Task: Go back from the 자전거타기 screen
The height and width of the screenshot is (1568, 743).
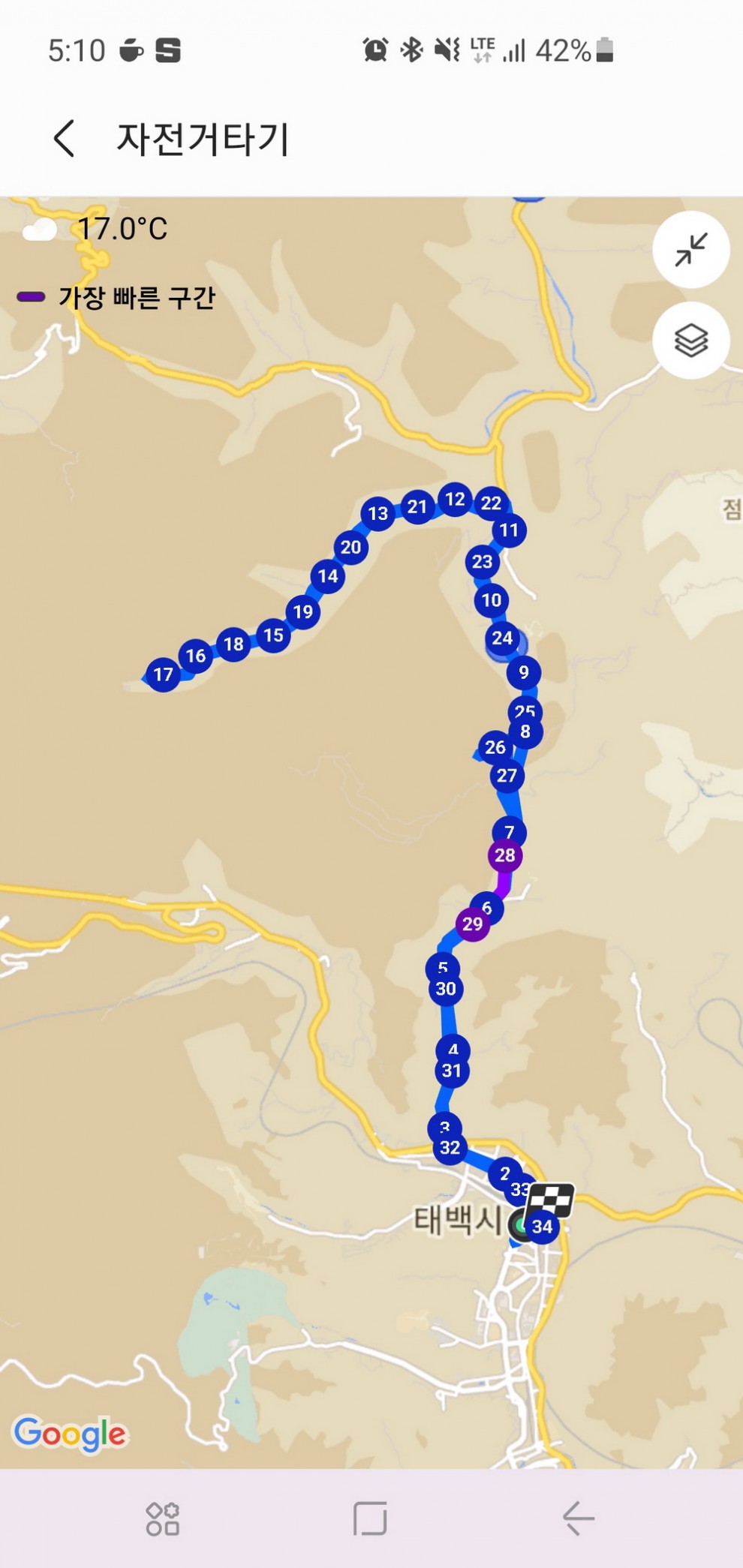Action: pos(65,139)
